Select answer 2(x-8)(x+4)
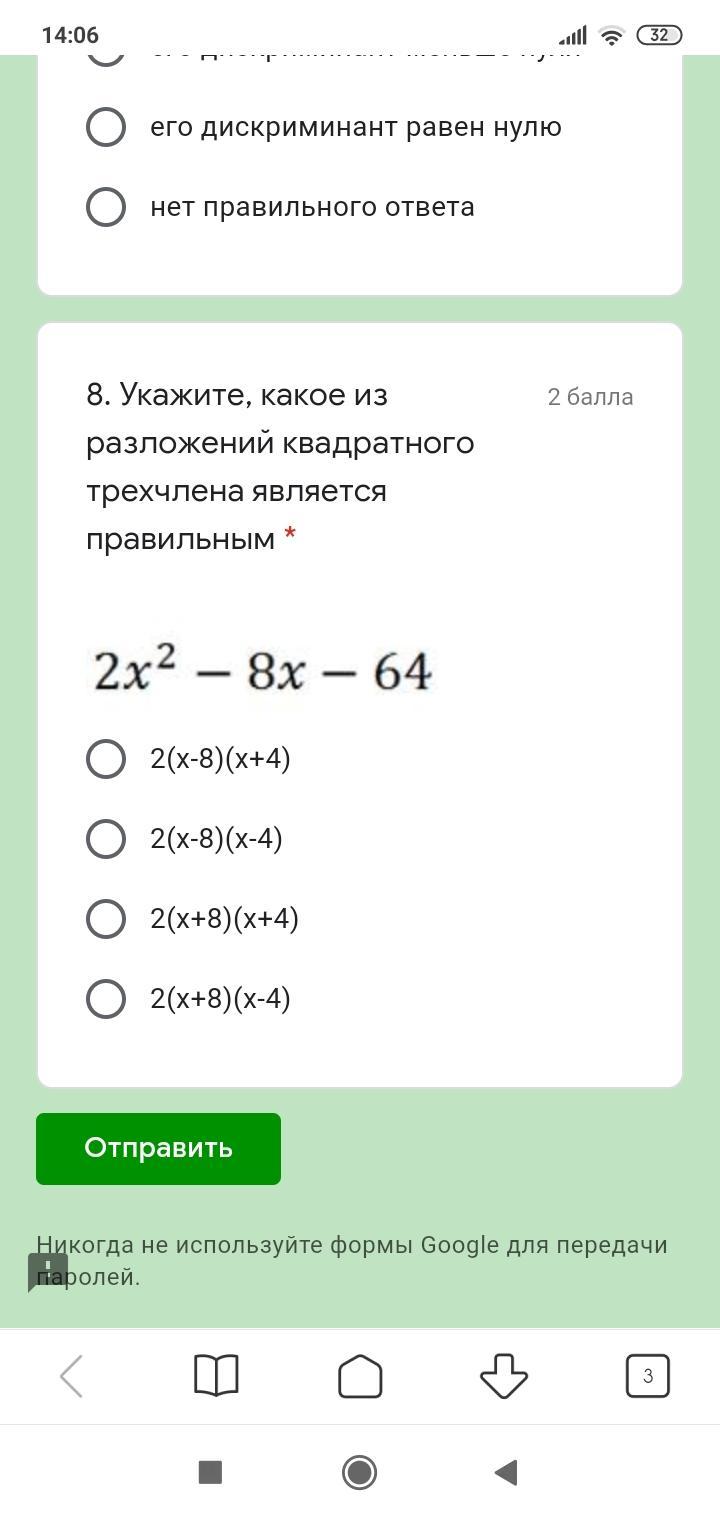720x1520 pixels. coord(106,759)
